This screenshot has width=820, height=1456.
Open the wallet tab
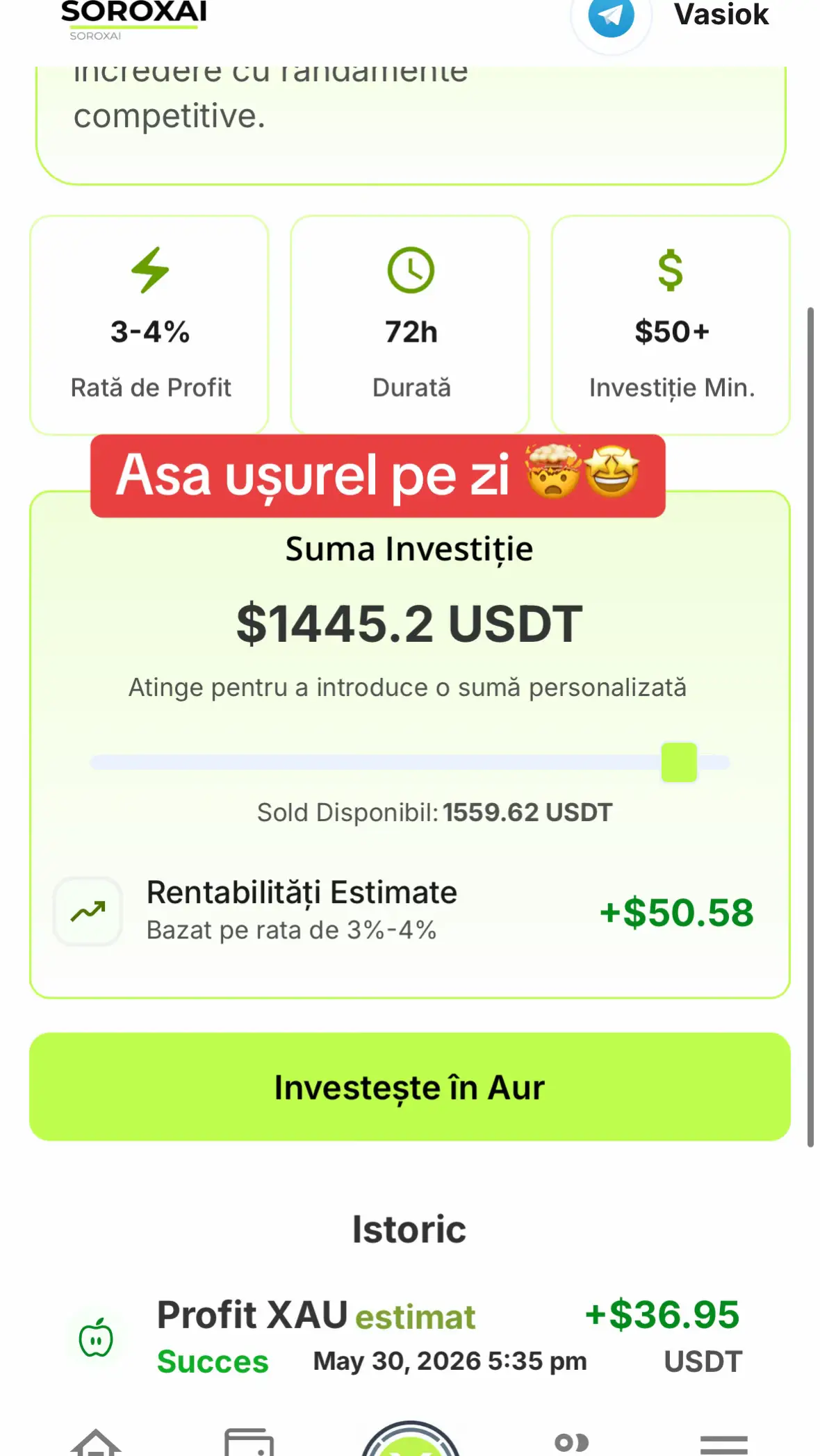point(249,1442)
